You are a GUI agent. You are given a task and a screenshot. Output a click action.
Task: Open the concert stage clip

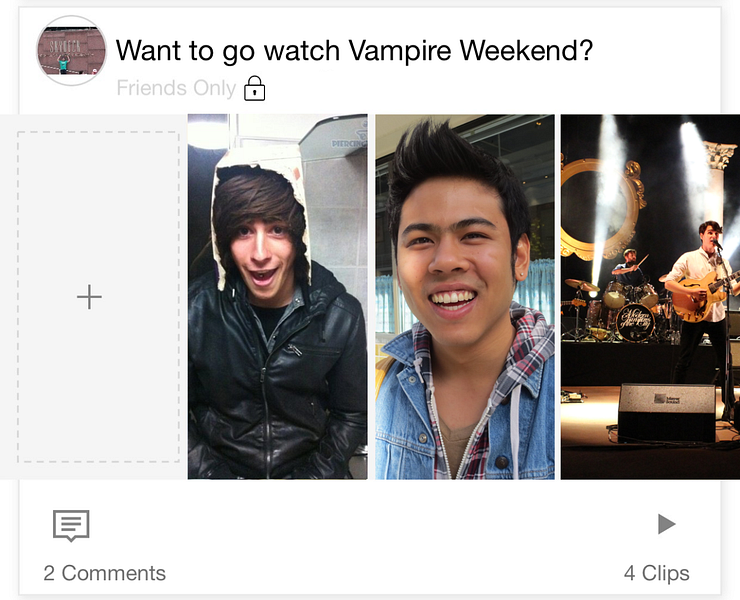click(x=650, y=297)
